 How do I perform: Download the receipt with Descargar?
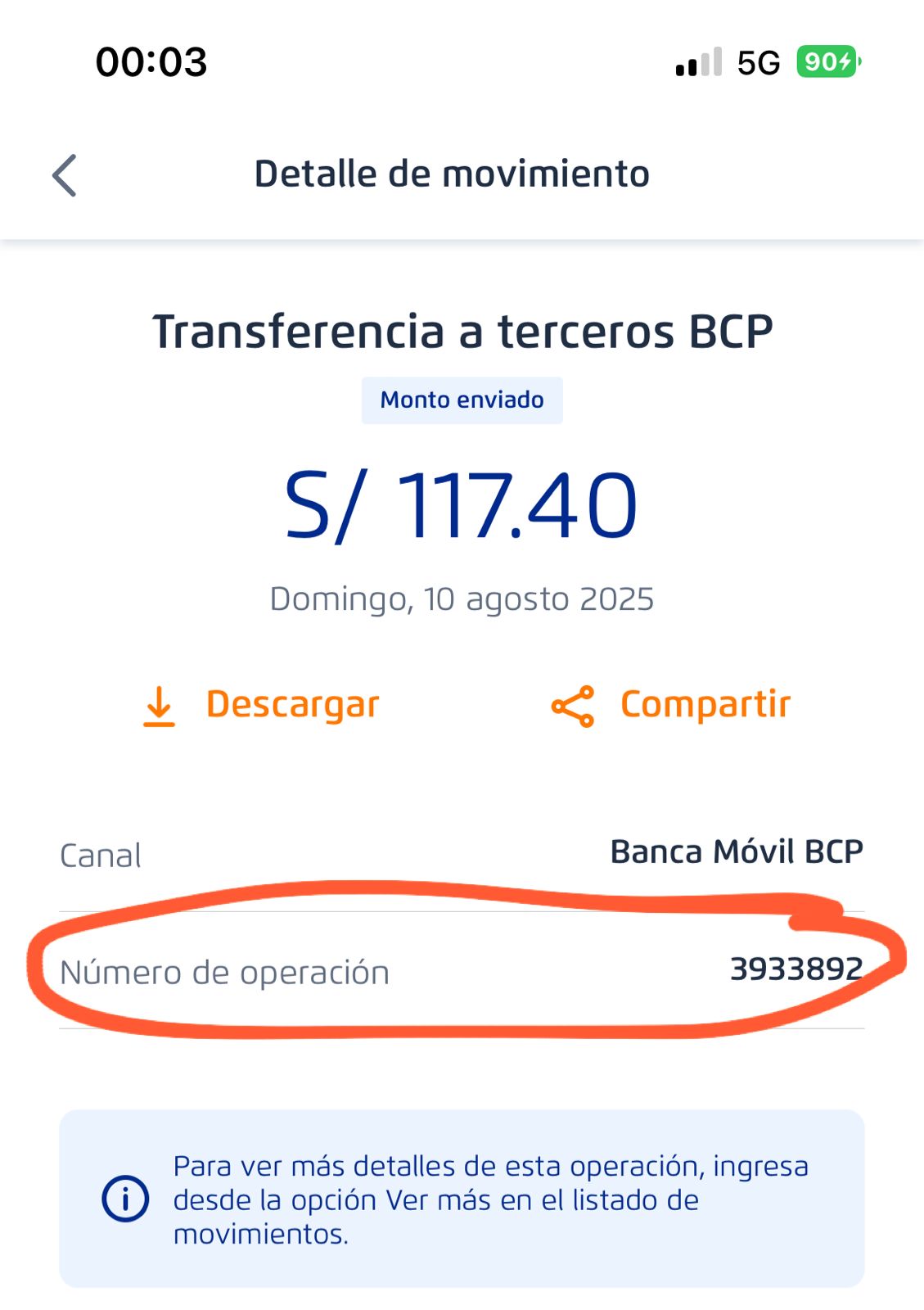[x=262, y=705]
